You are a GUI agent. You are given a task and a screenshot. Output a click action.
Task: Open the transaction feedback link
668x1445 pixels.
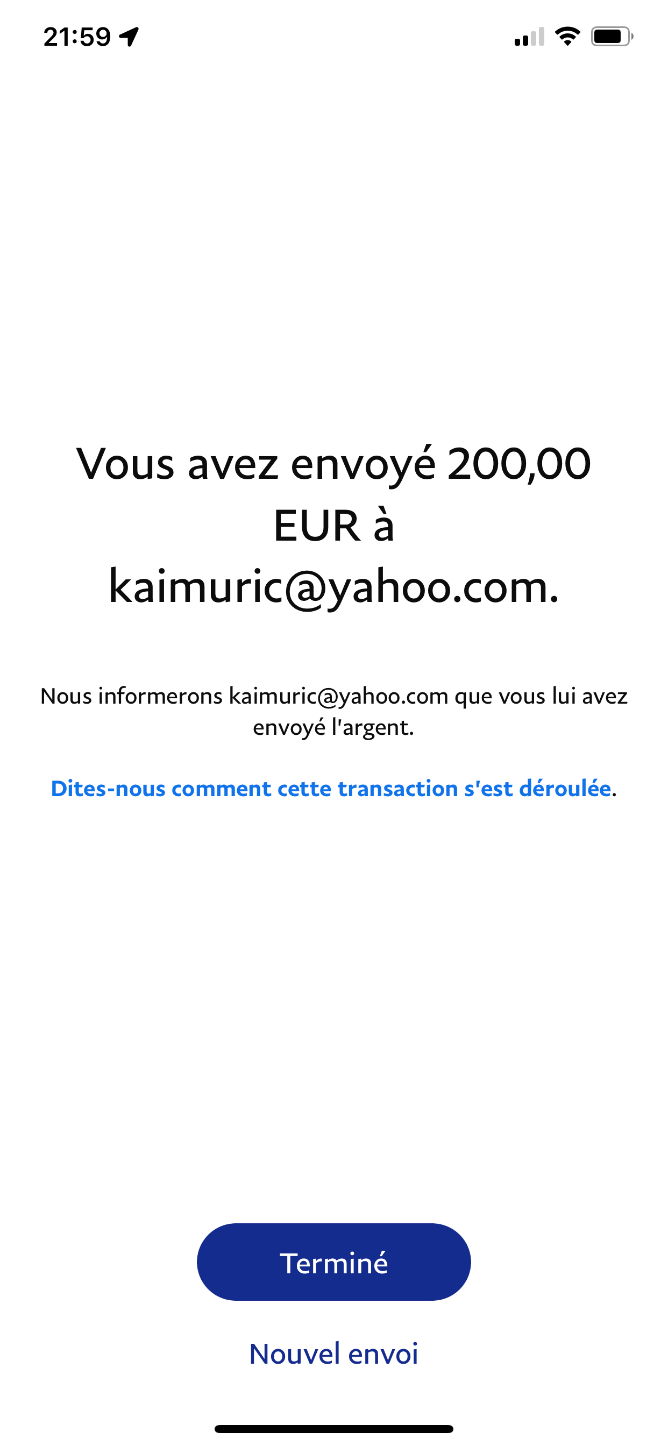pyautogui.click(x=330, y=788)
